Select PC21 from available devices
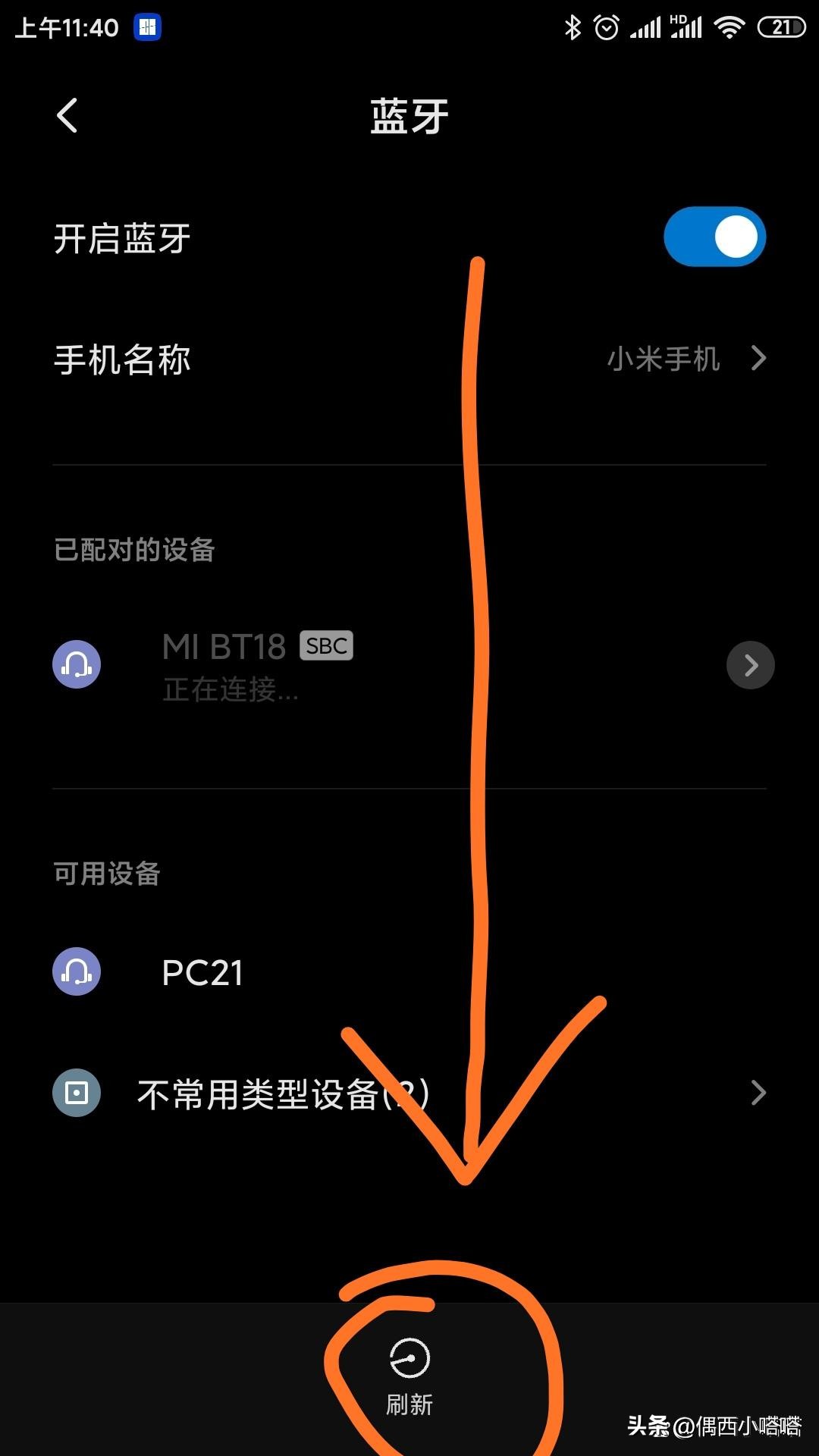819x1456 pixels. pos(202,971)
